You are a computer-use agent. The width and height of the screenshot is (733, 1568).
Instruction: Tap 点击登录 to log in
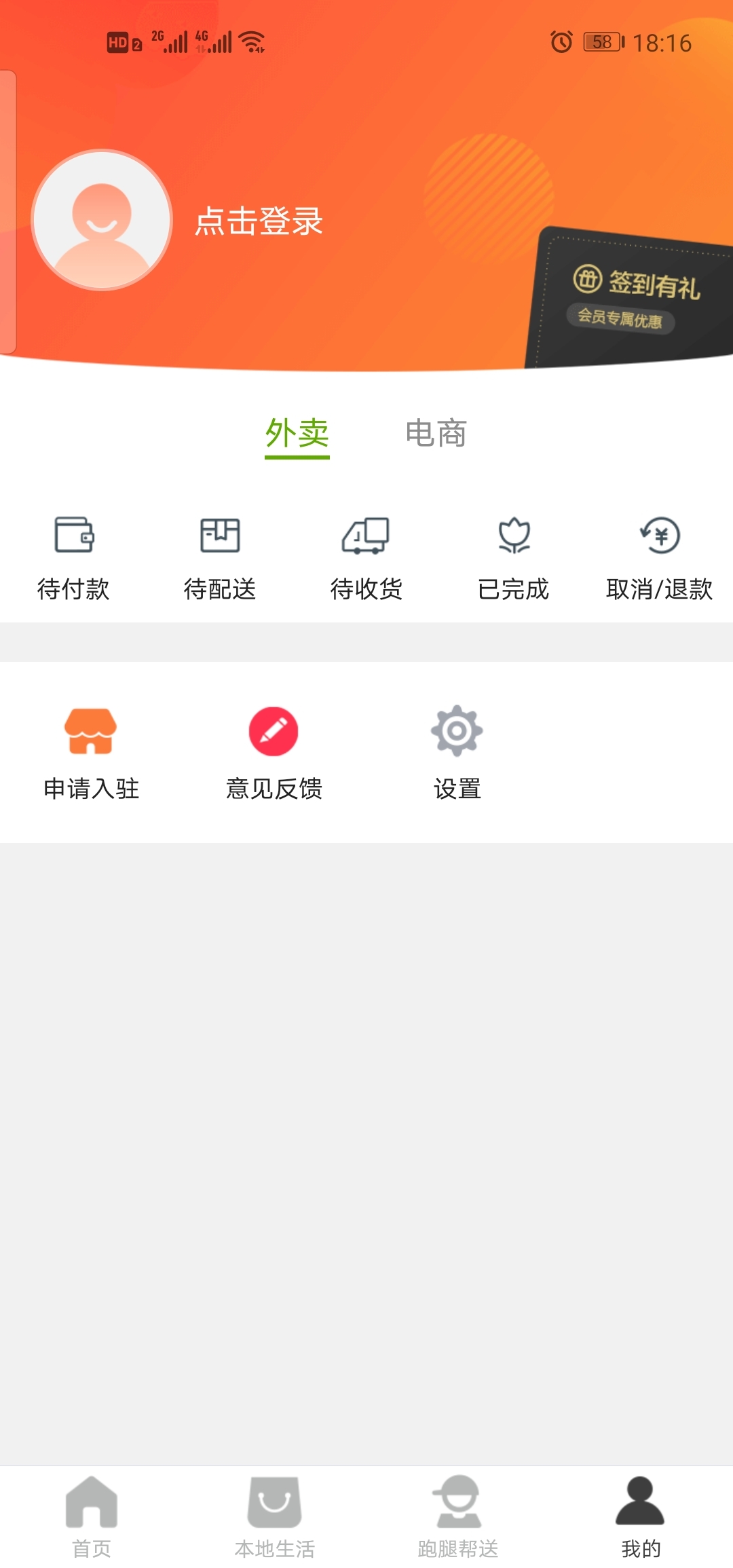coord(259,221)
